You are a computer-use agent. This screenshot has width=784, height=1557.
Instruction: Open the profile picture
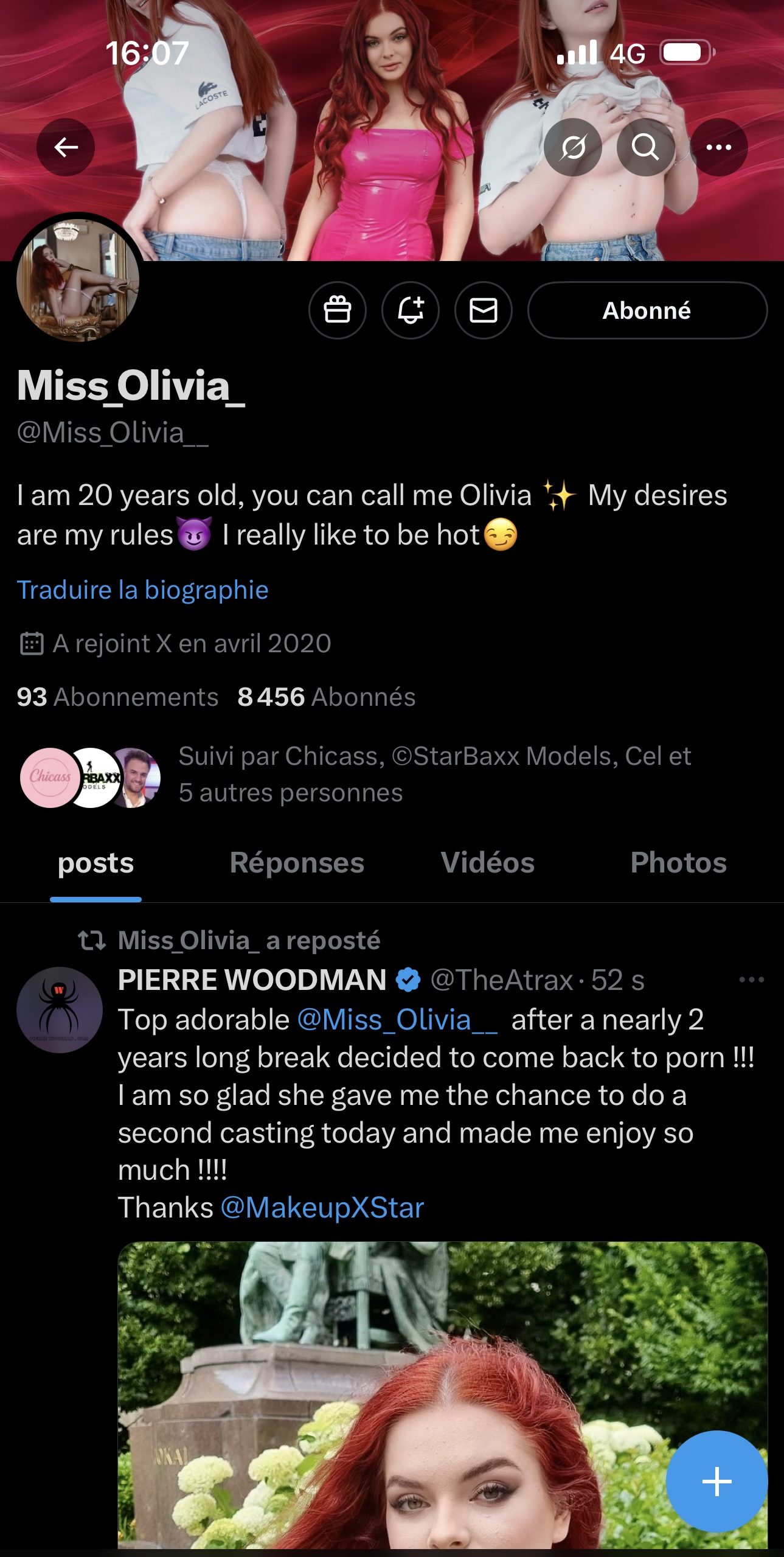(78, 280)
